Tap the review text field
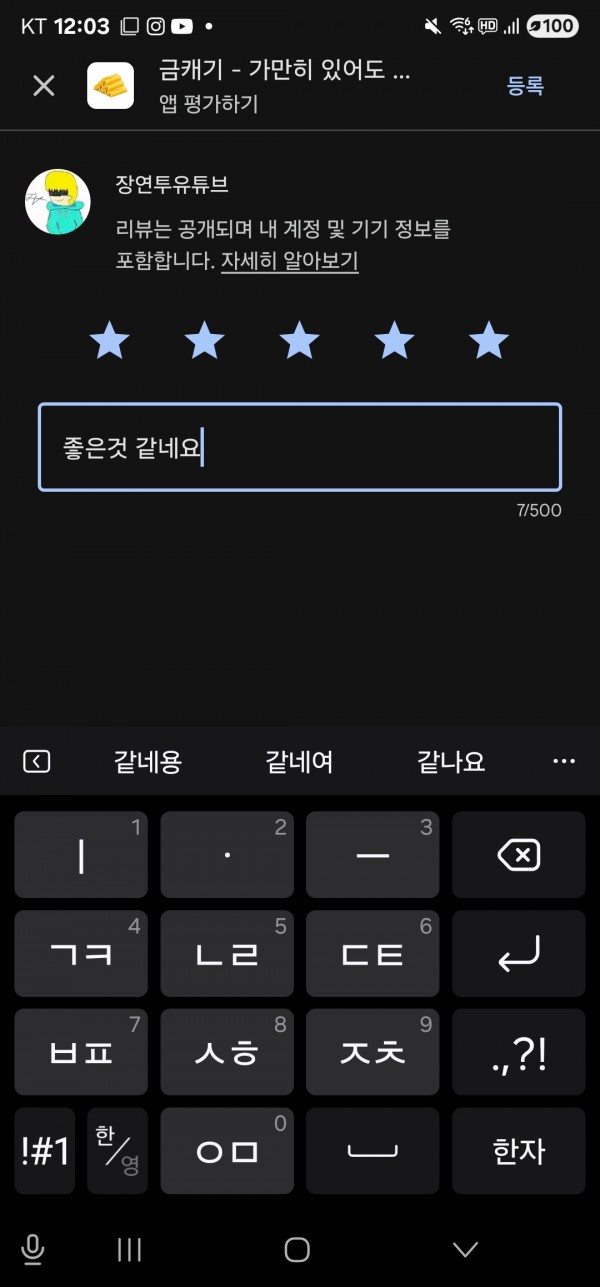 tap(300, 447)
